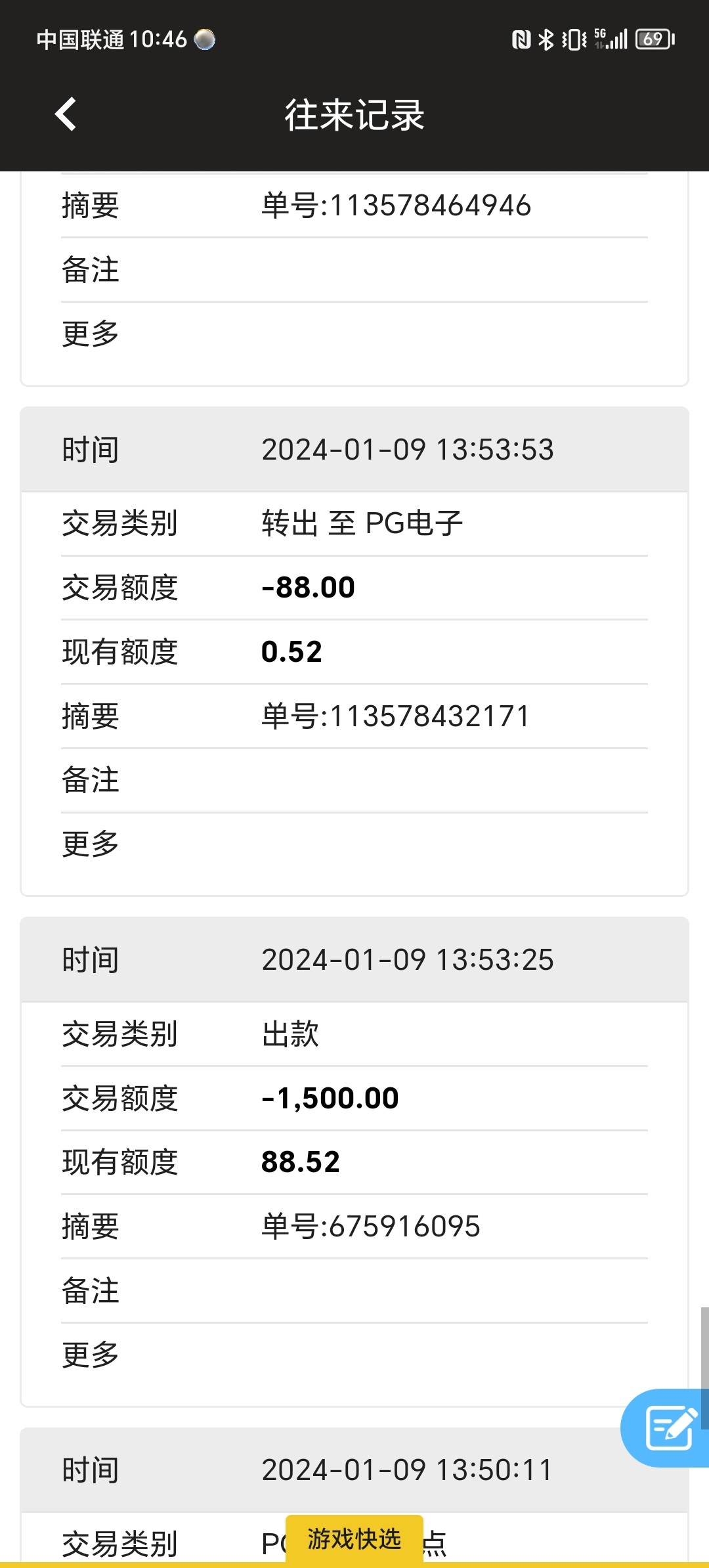This screenshot has width=709, height=1568.
Task: Tap the 2024-01-09 13:53:25 time header
Action: tap(407, 959)
